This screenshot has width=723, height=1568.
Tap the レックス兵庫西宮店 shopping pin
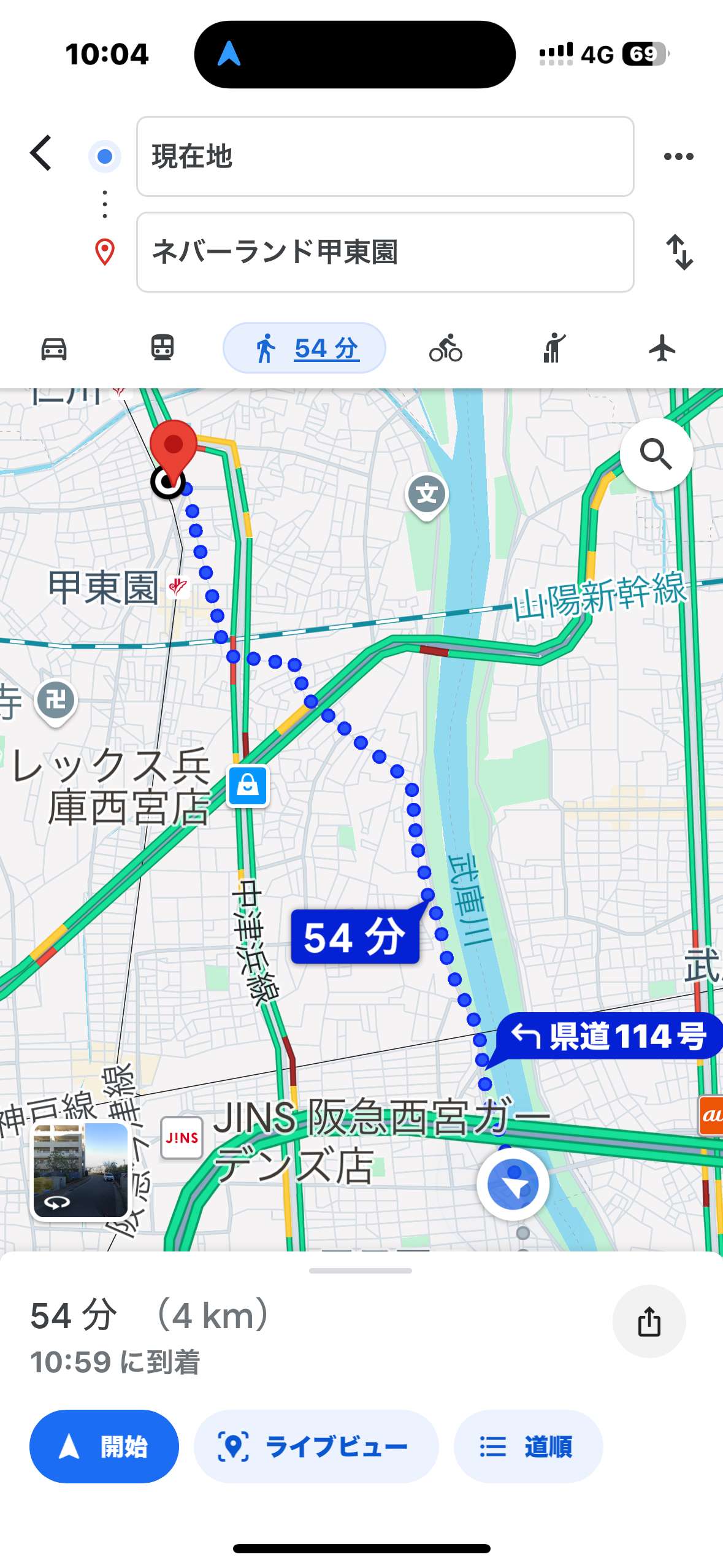tap(248, 785)
